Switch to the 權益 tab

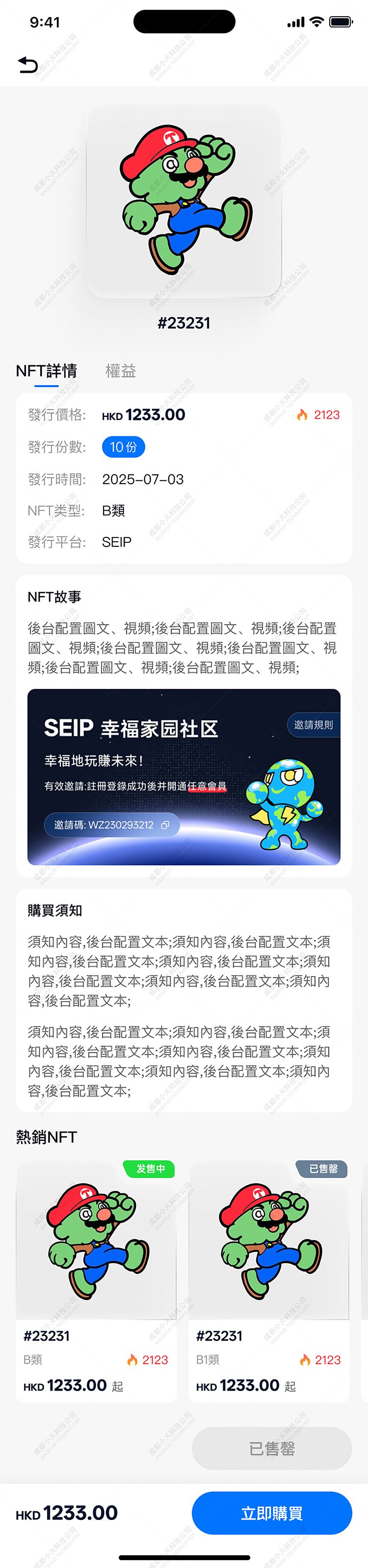[120, 371]
